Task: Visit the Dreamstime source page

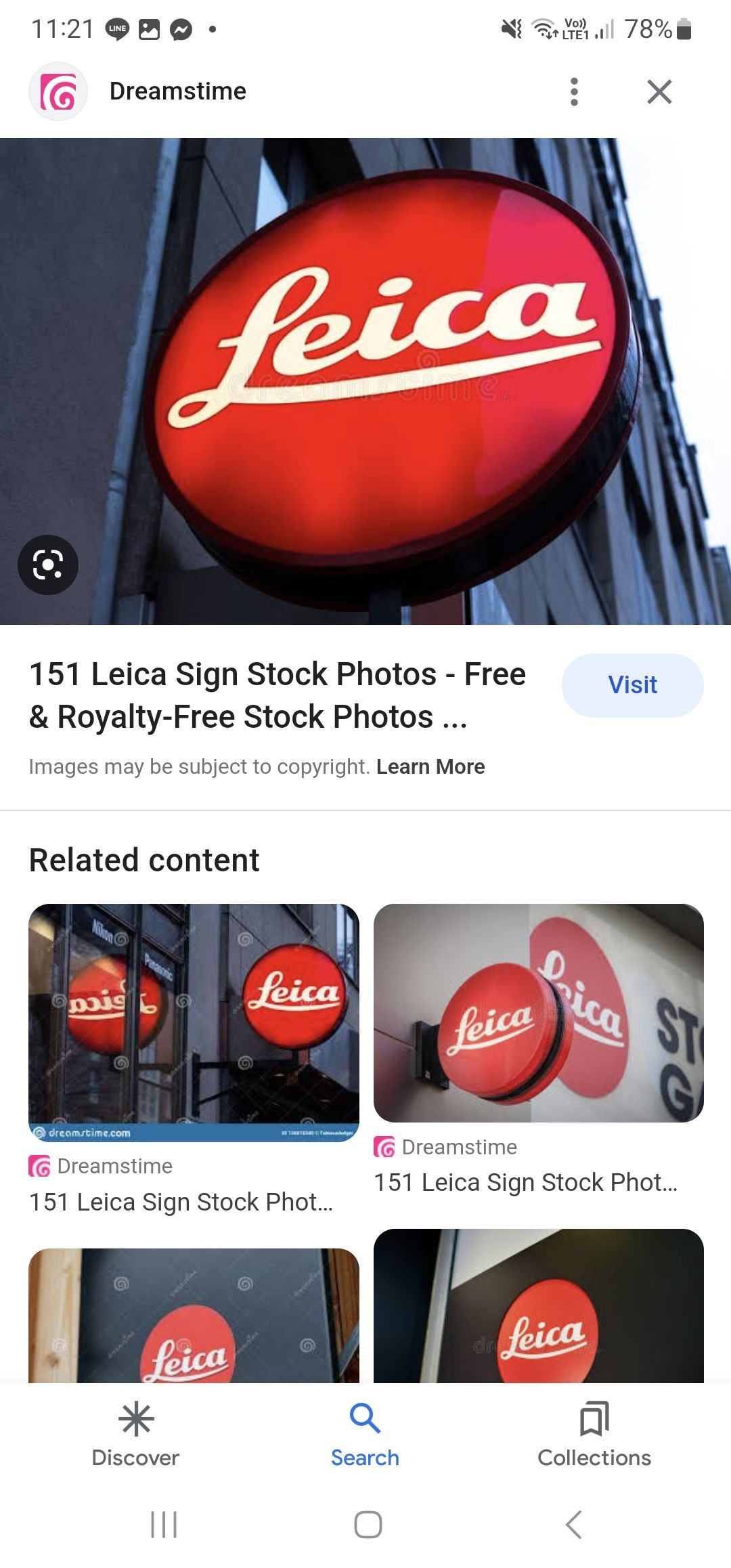Action: click(632, 684)
